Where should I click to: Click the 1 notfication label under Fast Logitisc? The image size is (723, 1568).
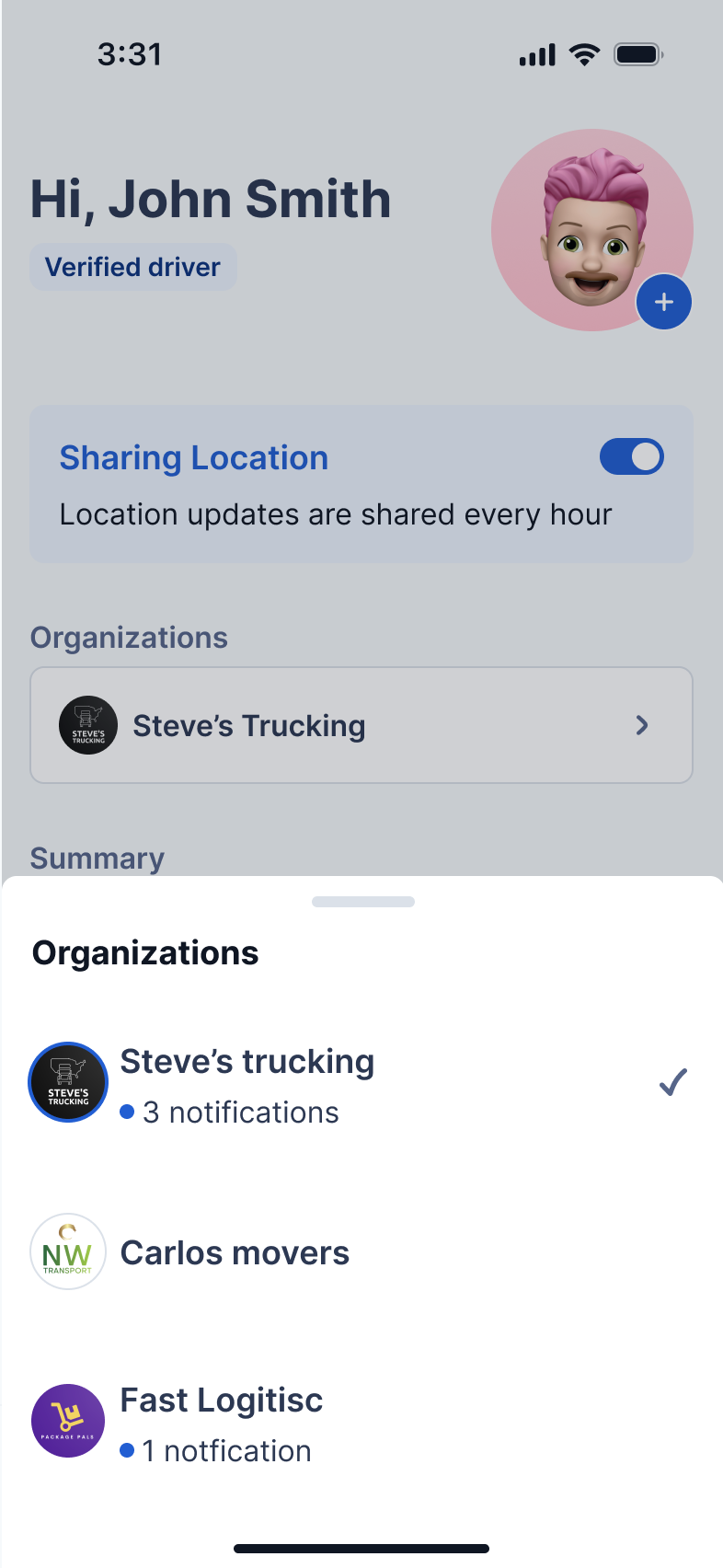225,1450
